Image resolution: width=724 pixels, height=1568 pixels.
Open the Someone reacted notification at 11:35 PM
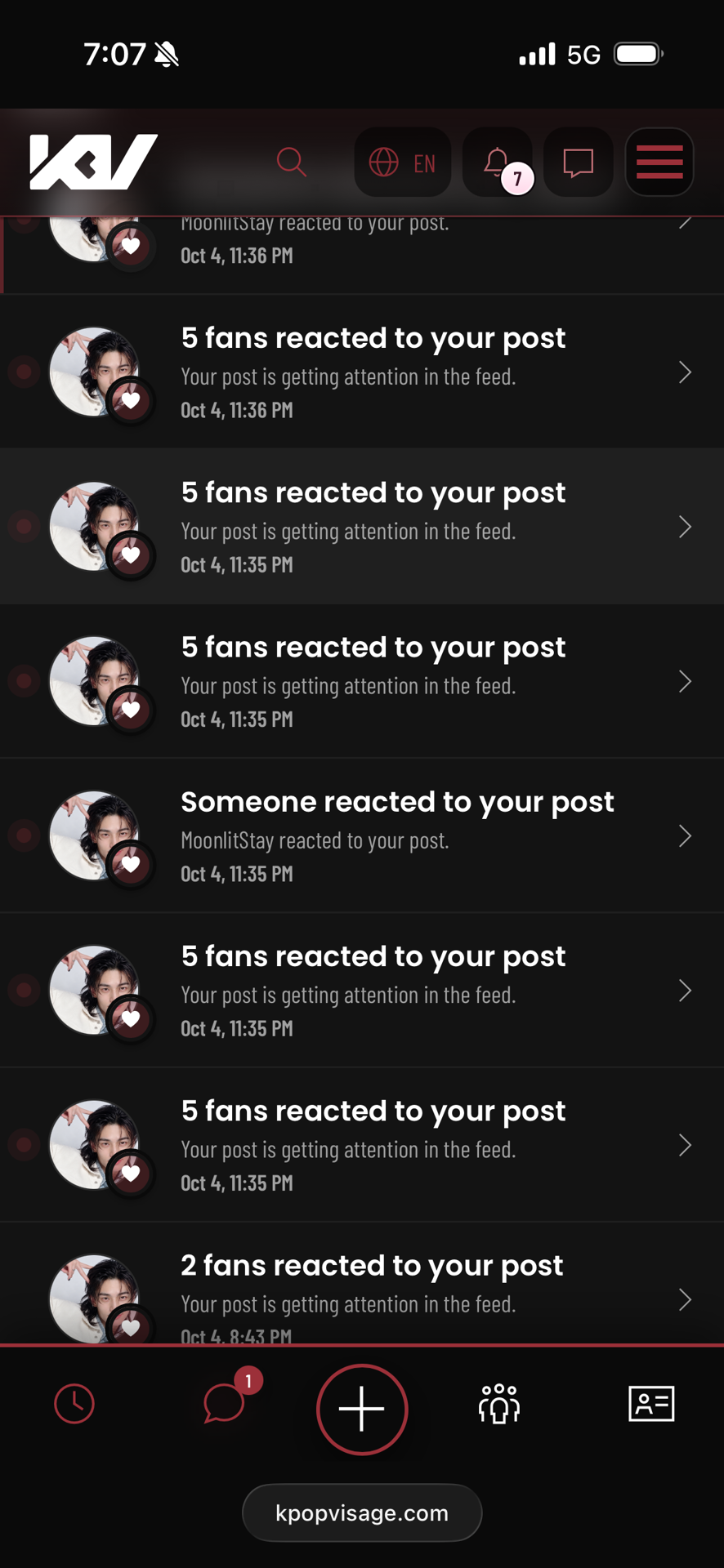362,835
